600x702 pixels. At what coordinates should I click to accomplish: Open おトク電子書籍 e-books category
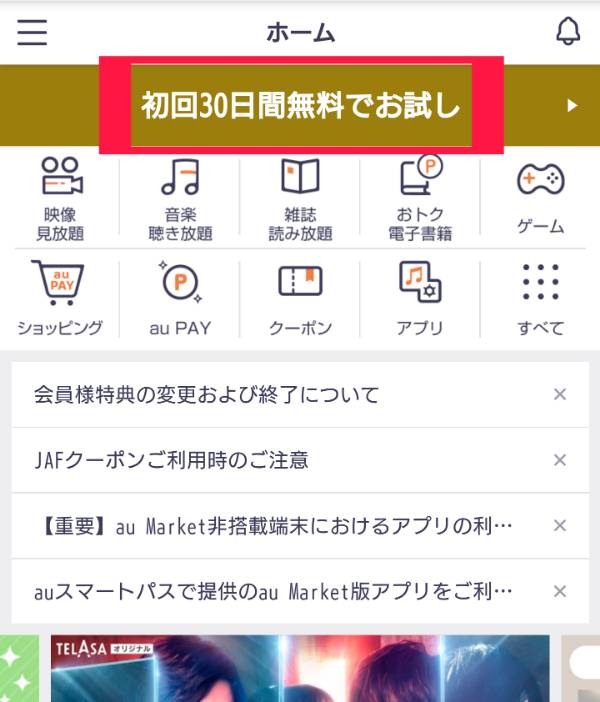click(420, 200)
